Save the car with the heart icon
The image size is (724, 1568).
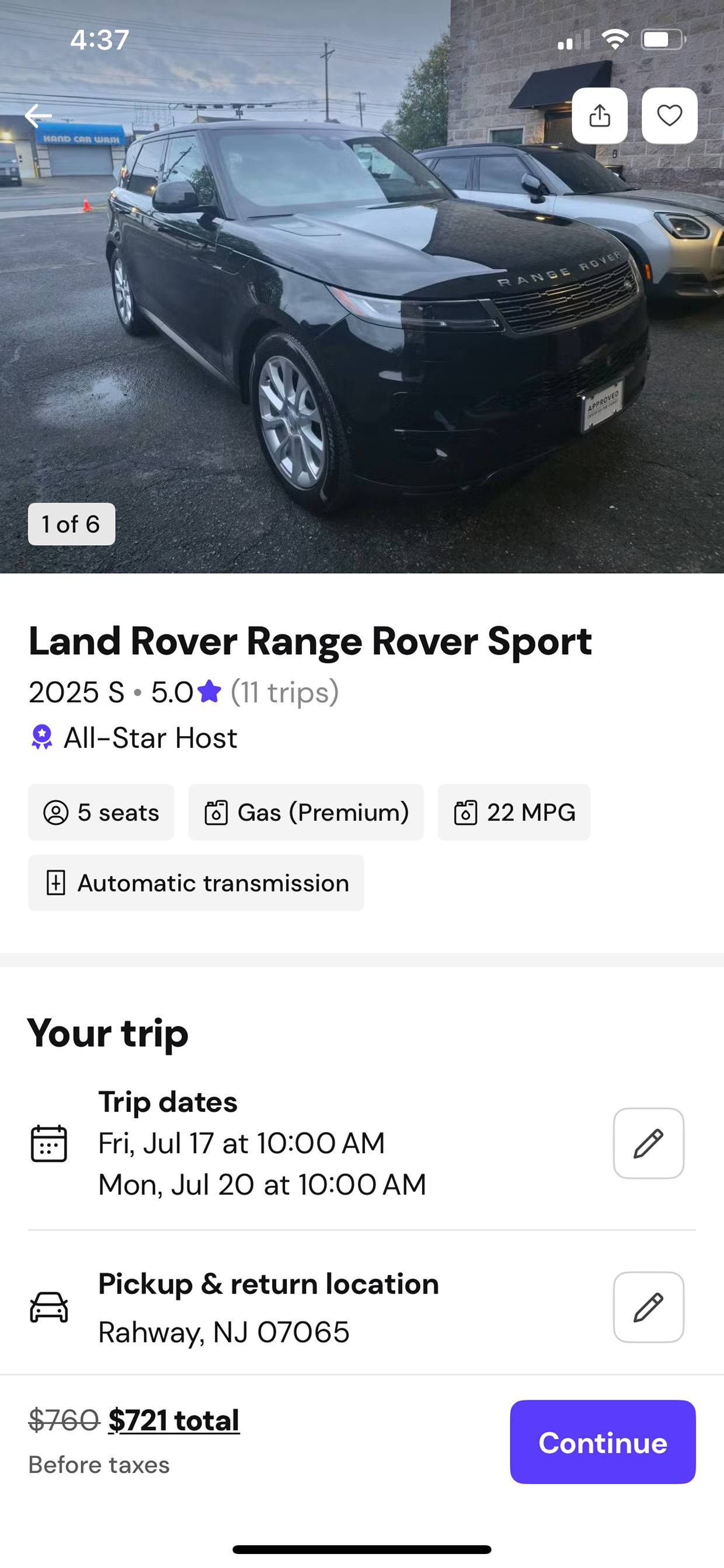[669, 116]
